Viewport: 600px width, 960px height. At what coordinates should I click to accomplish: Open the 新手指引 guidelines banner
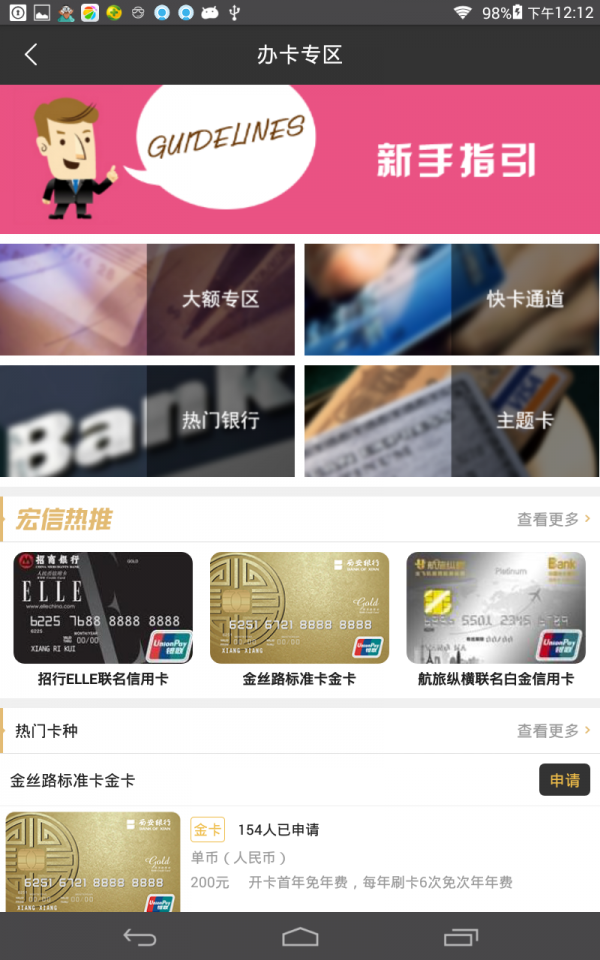point(300,160)
